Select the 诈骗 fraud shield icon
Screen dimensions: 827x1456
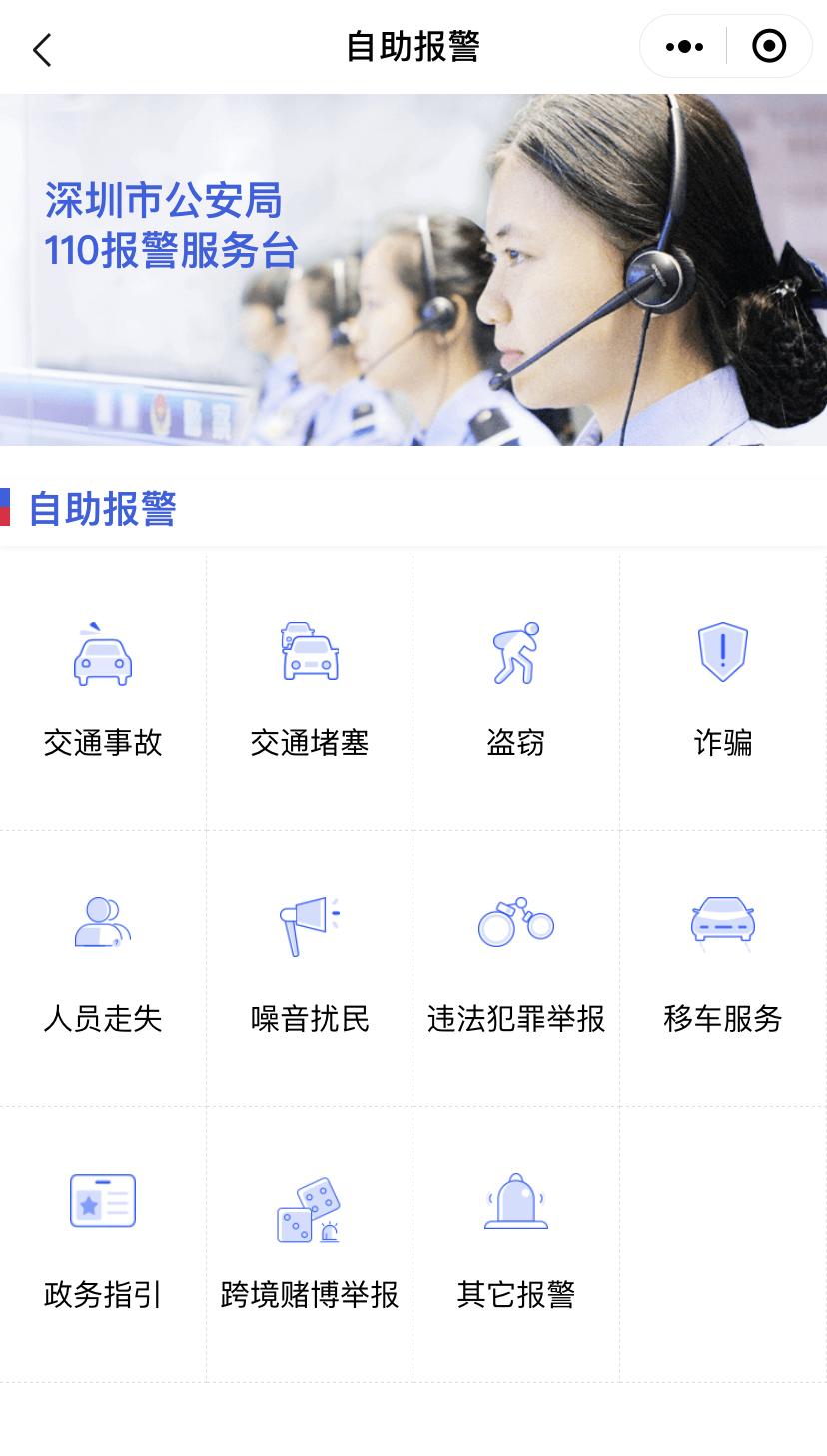(723, 651)
